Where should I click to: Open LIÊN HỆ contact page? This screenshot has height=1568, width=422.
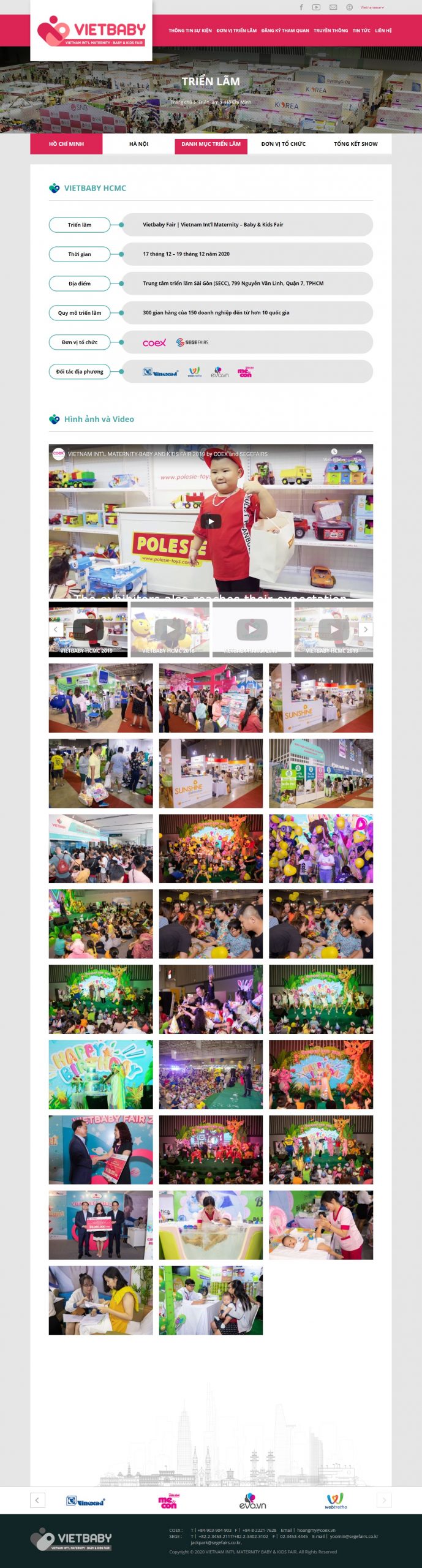coord(383,30)
